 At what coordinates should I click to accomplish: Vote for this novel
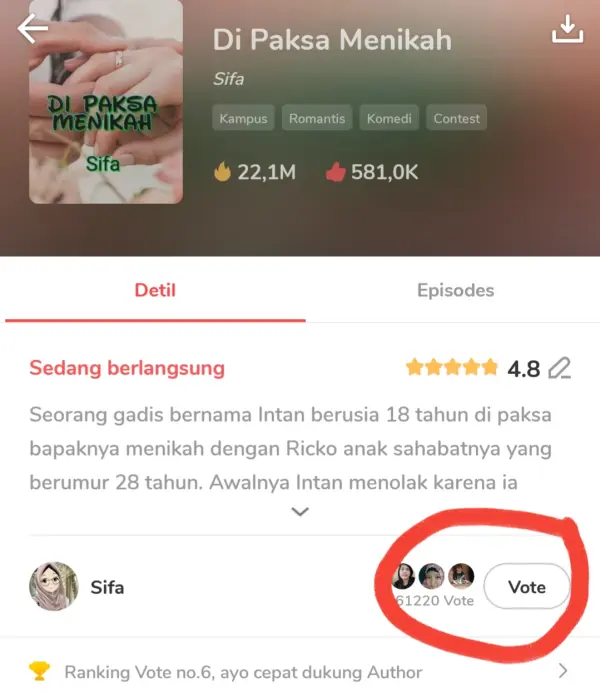(x=526, y=587)
